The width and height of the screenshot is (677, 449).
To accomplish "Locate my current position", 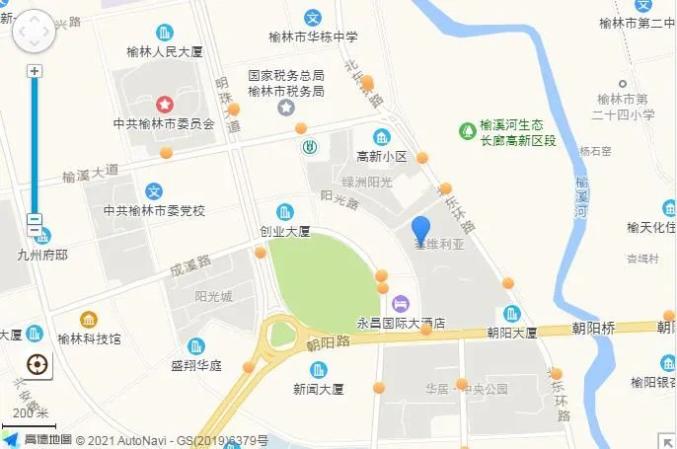I will pos(38,365).
